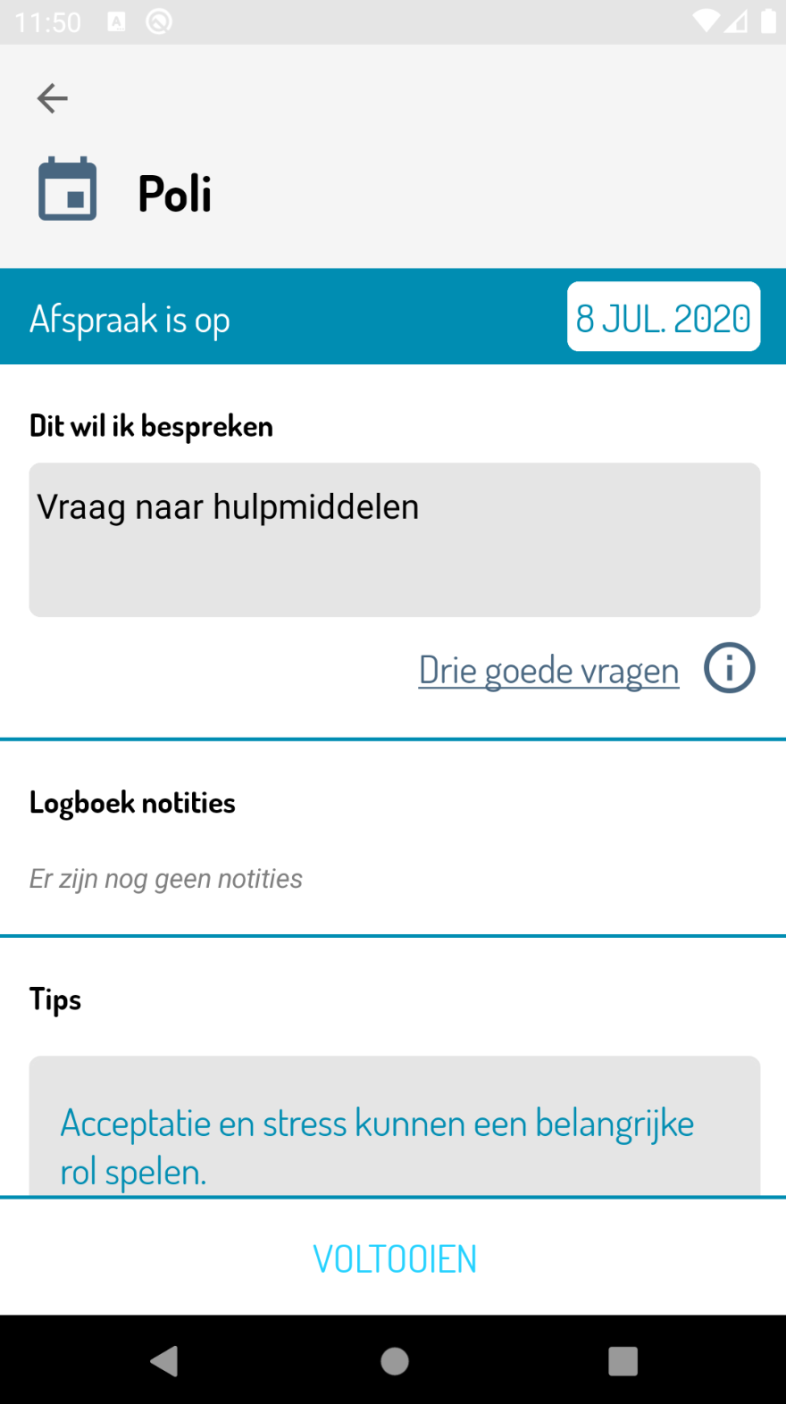
Task: Open the 'Drie goede vragen' link
Action: (x=549, y=670)
